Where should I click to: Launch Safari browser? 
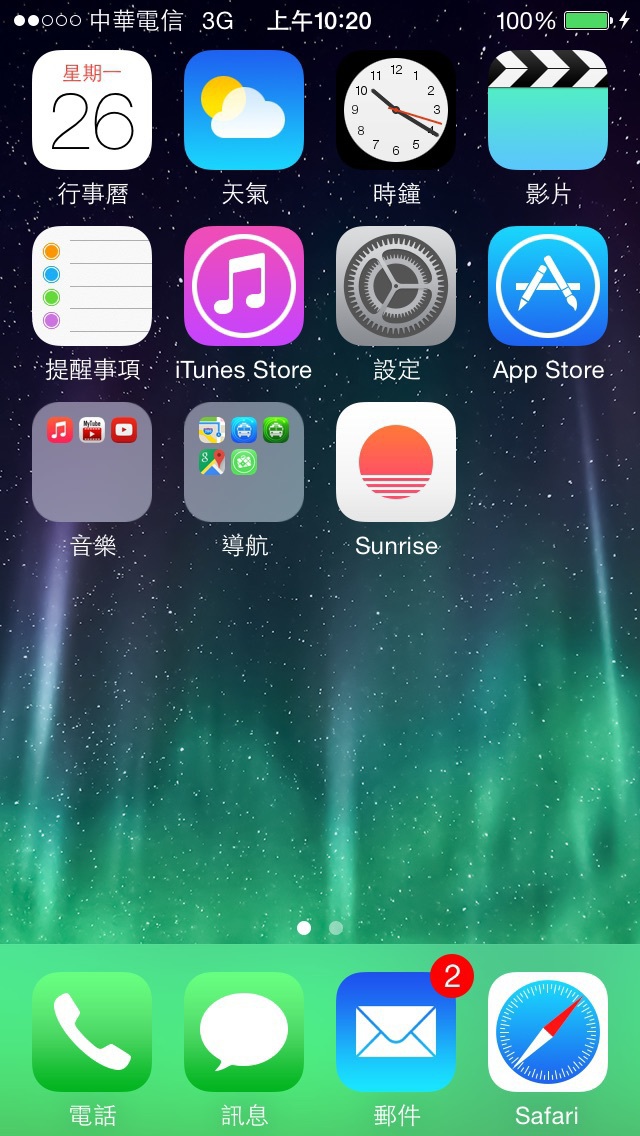[x=548, y=1032]
